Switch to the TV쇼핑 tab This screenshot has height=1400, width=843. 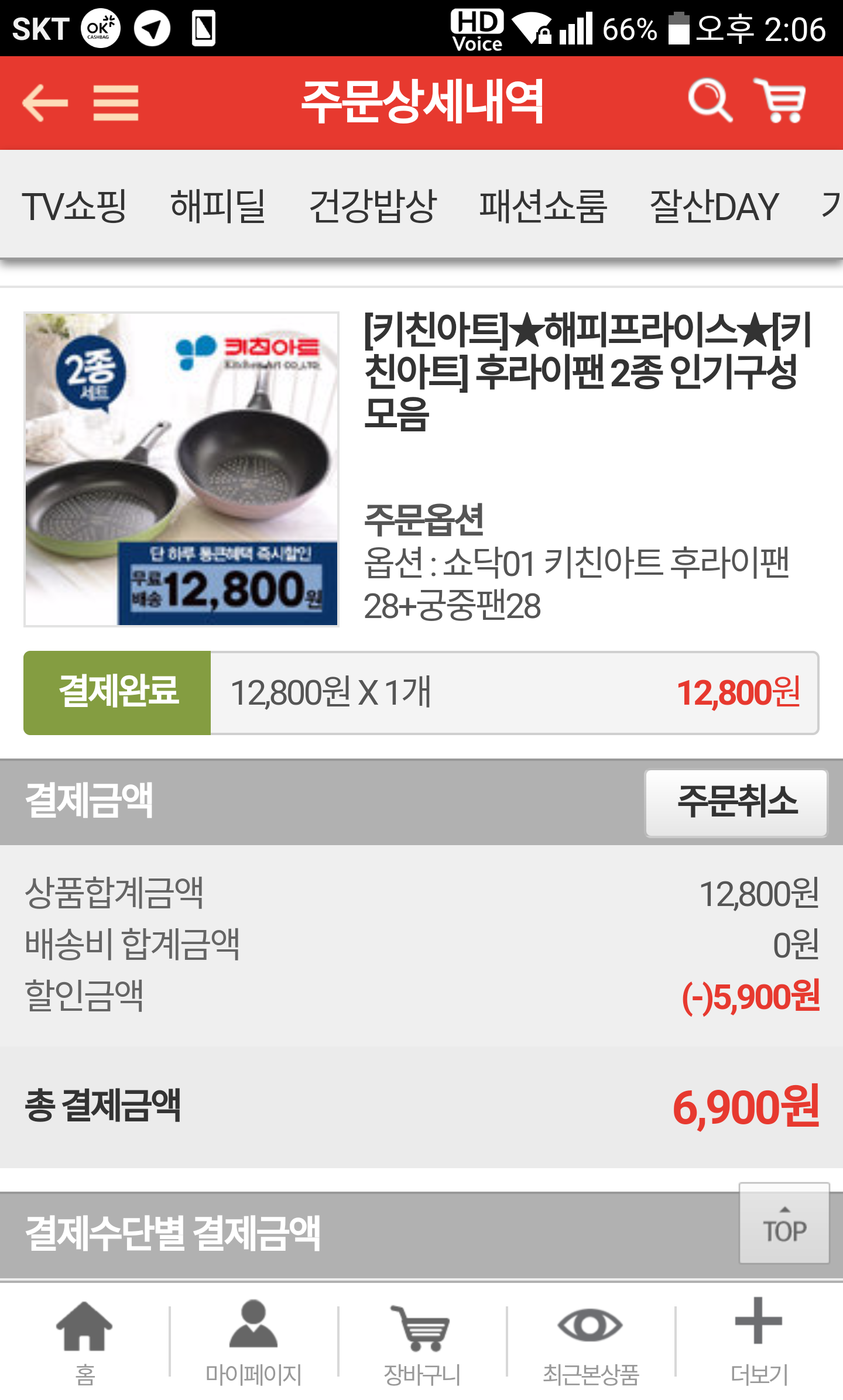[x=74, y=206]
